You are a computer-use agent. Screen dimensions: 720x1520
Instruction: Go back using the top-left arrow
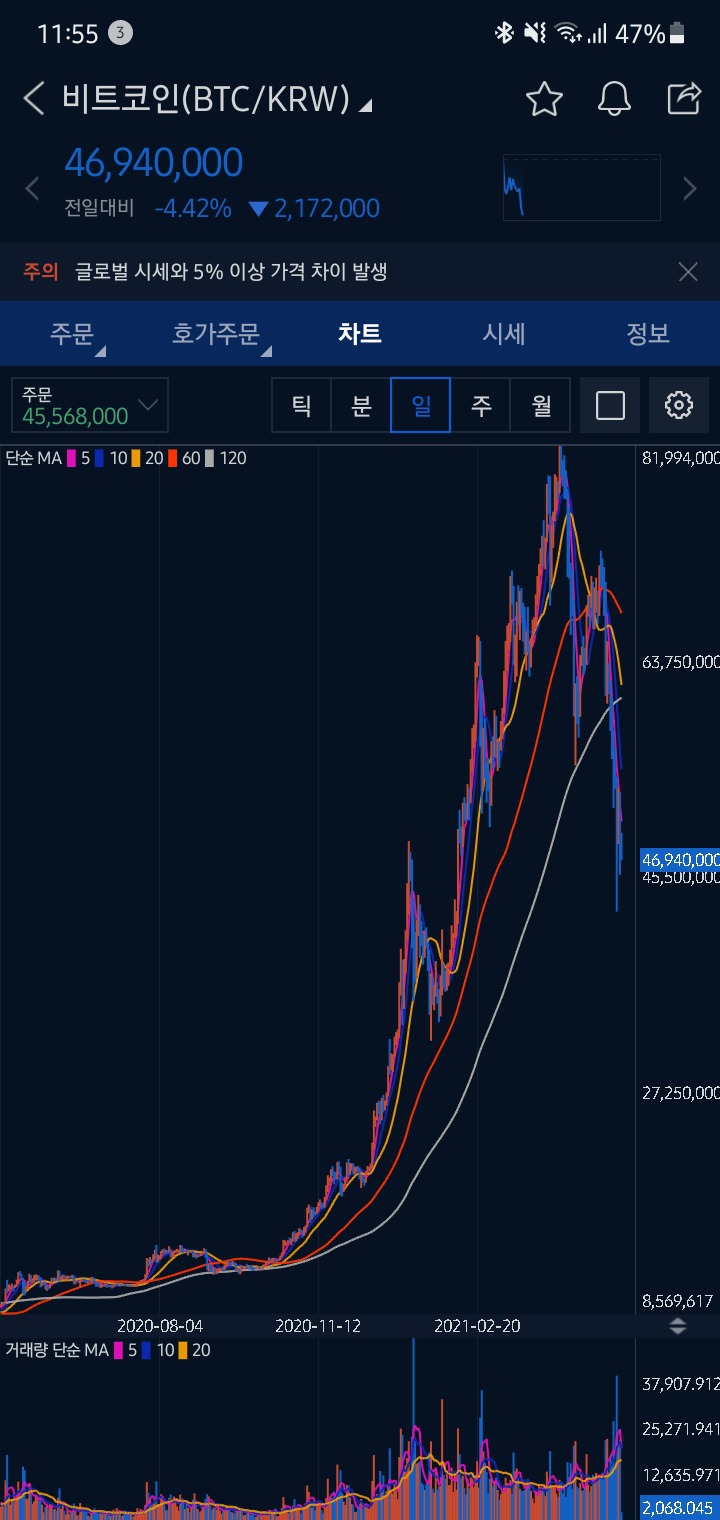[34, 98]
